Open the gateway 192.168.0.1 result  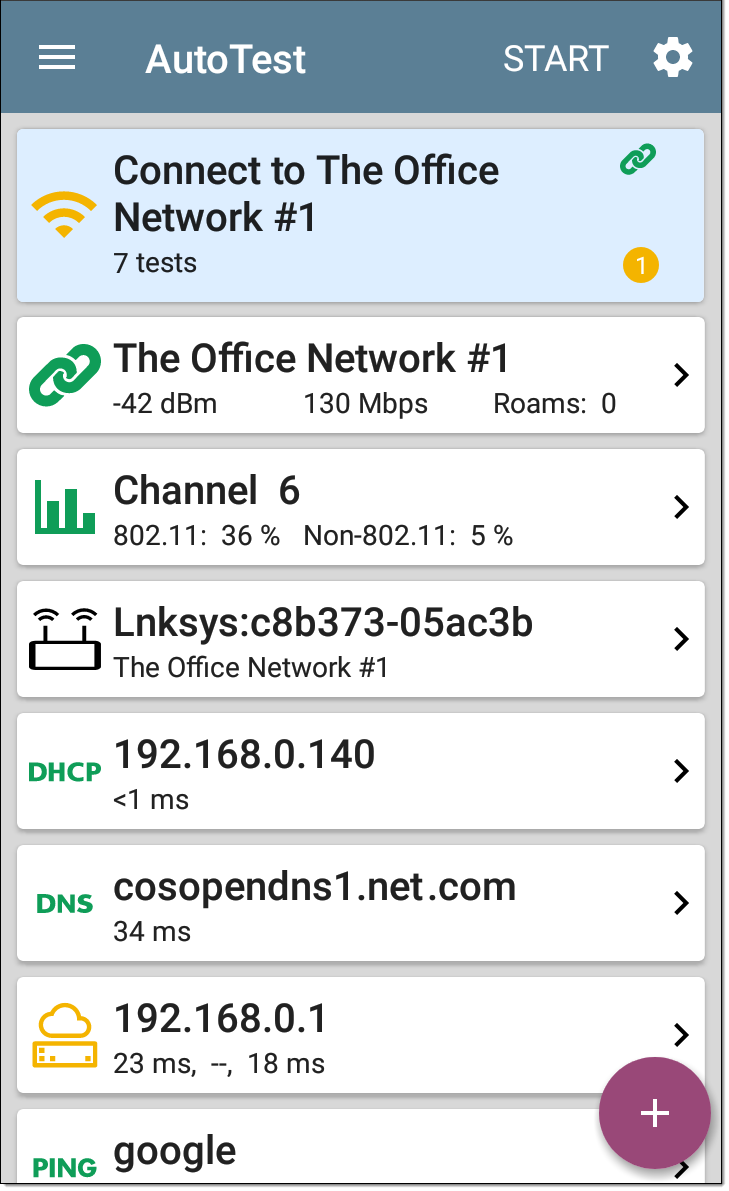(x=361, y=1035)
